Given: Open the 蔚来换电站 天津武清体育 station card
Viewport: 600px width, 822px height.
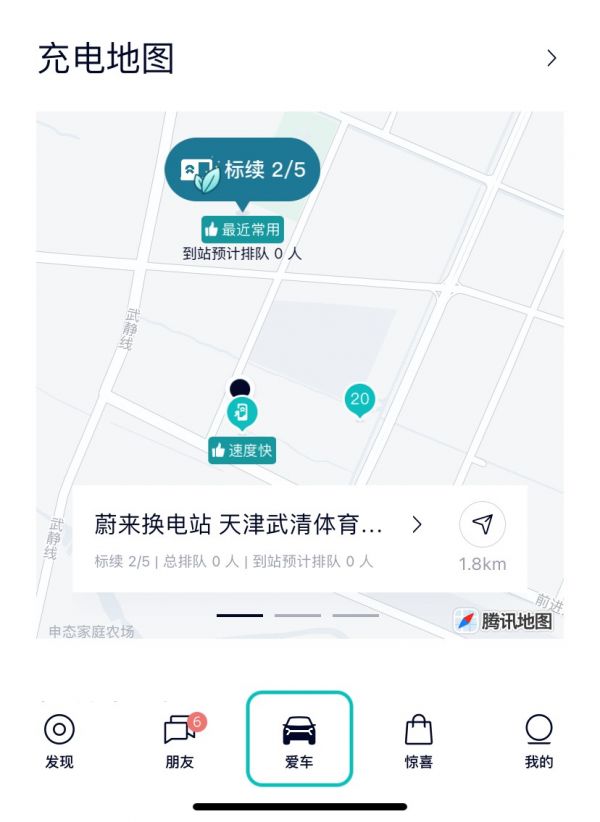Looking at the screenshot, I should (x=255, y=525).
